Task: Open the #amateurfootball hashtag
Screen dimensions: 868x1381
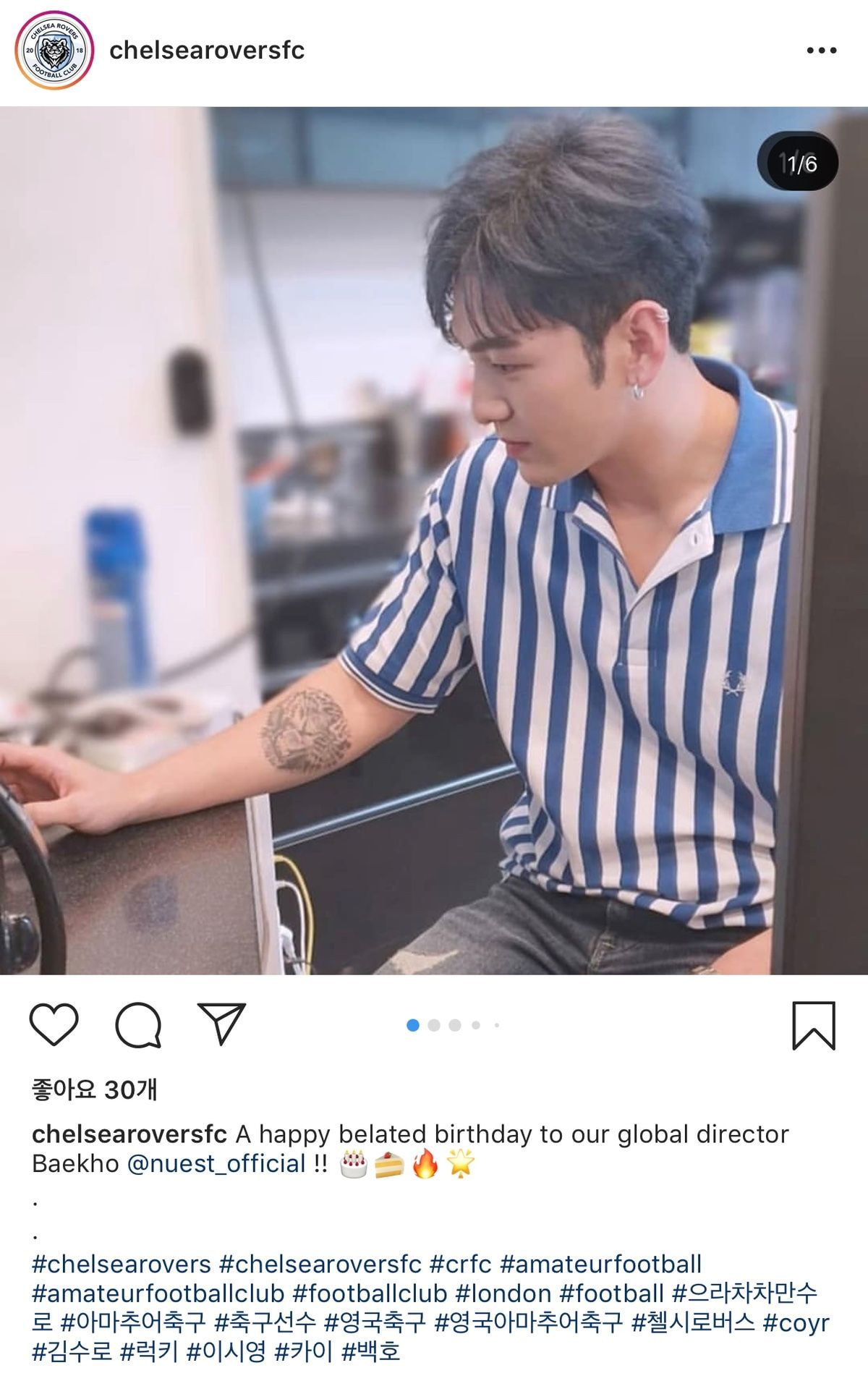Action: click(x=600, y=1264)
